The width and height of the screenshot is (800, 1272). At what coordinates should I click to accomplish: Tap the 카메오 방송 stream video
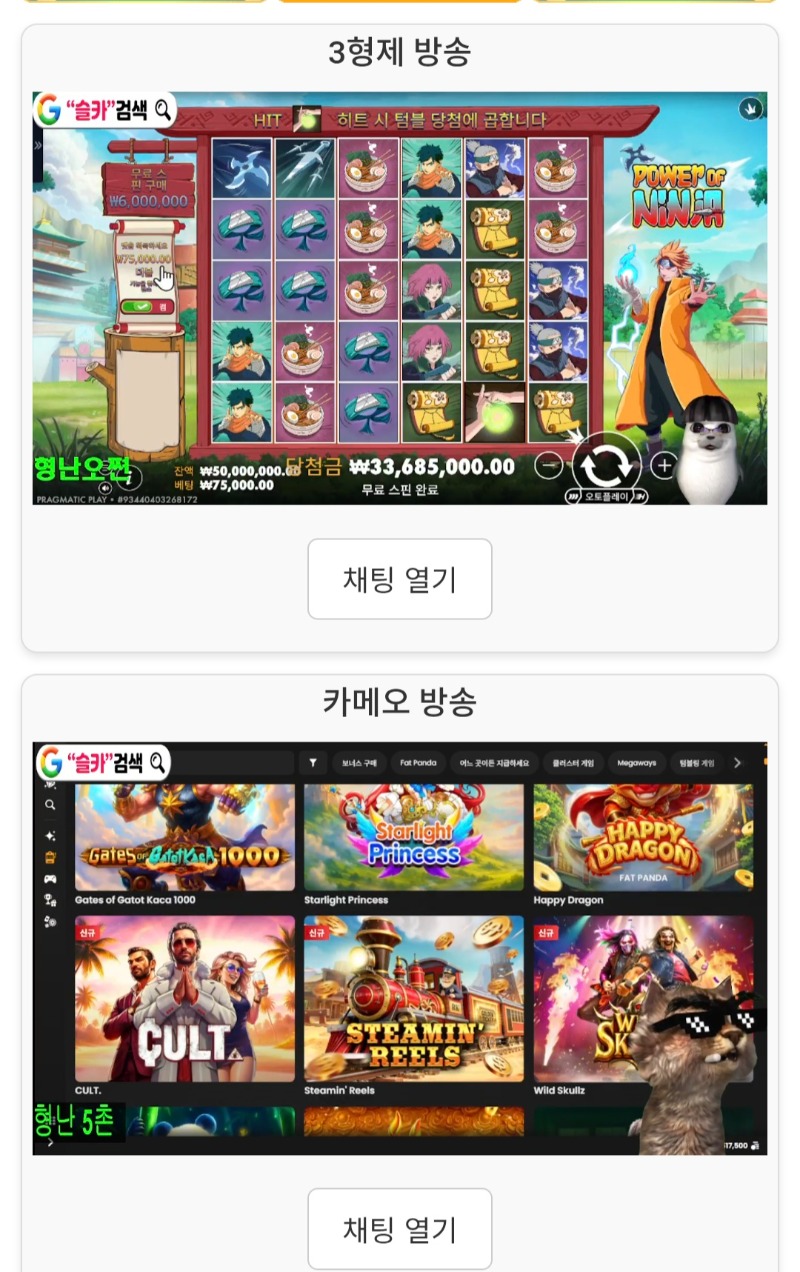(x=399, y=948)
